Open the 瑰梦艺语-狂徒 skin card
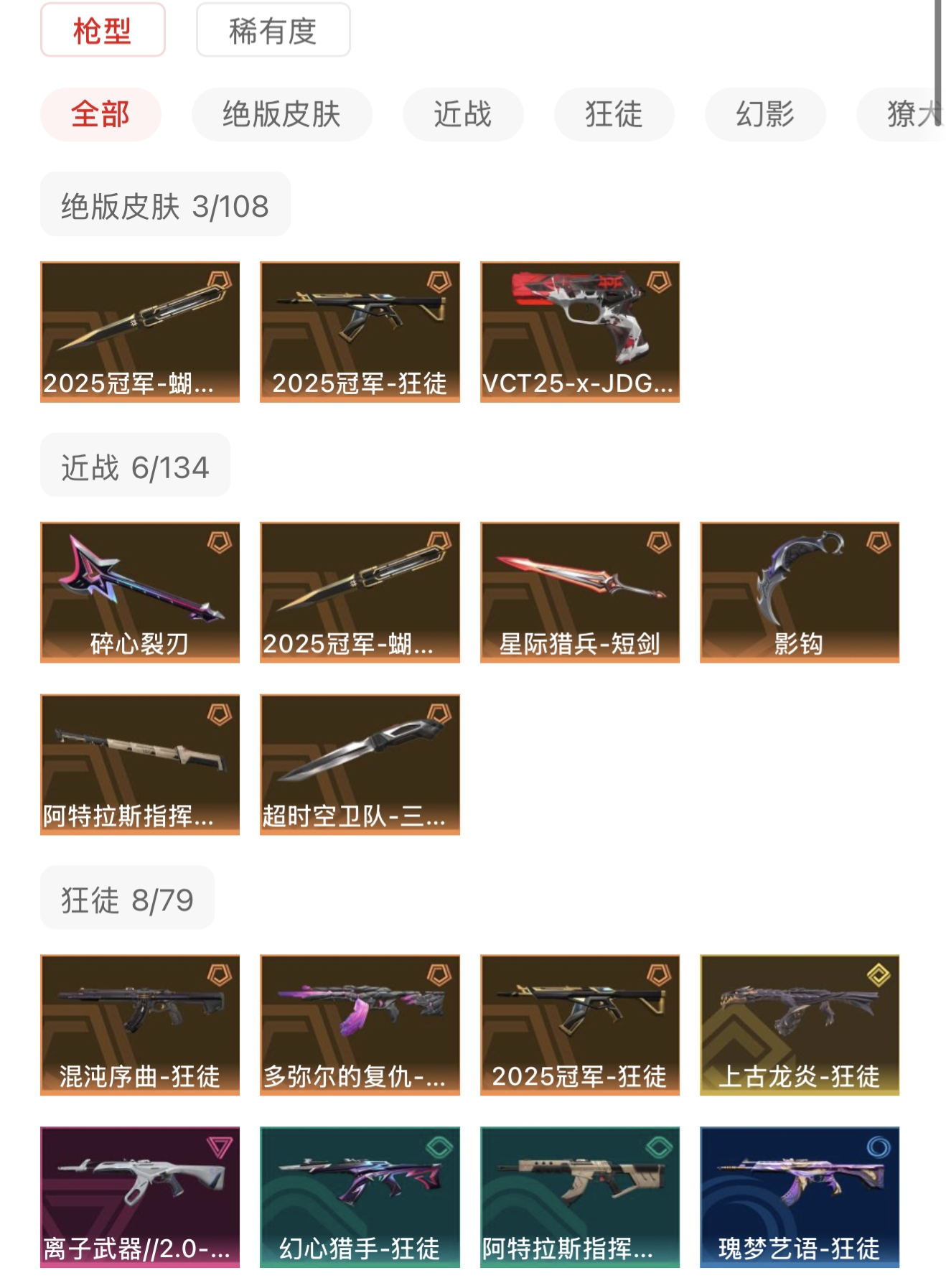This screenshot has width=946, height=1288. click(x=799, y=1197)
